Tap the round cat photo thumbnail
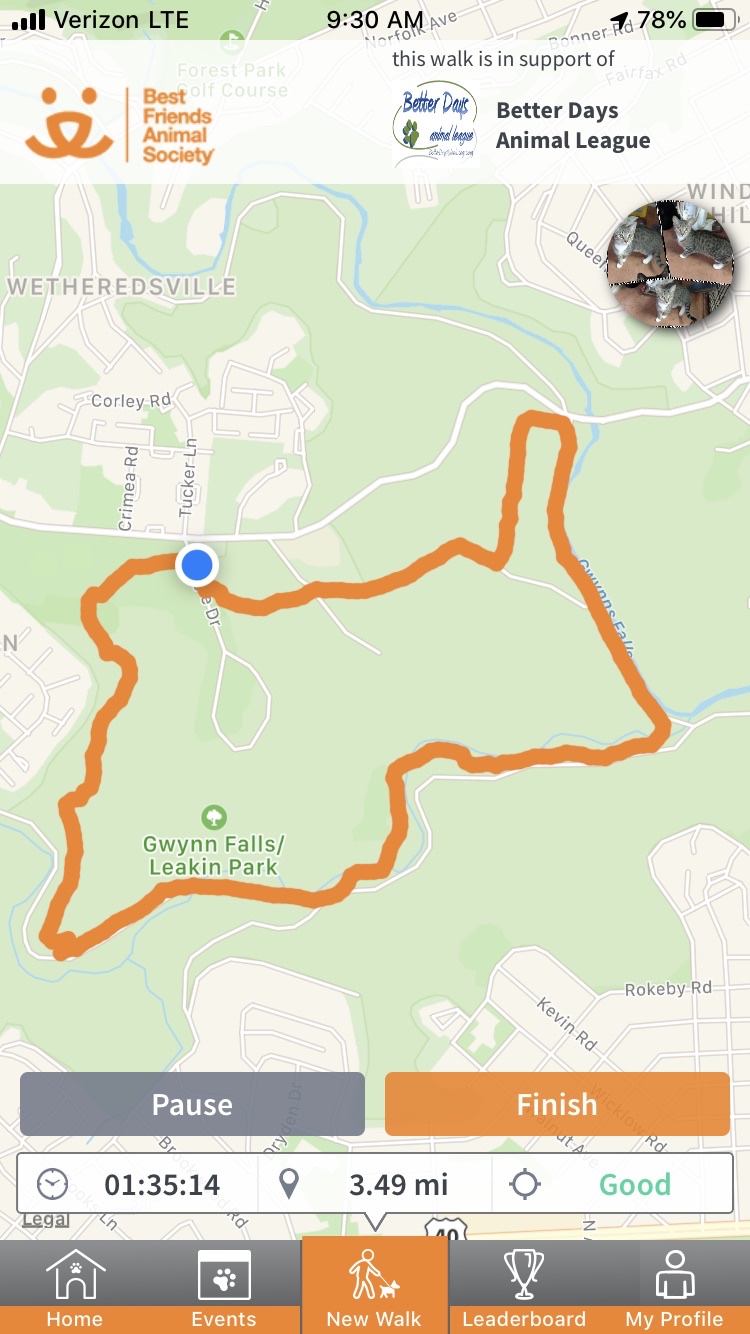 click(x=670, y=266)
